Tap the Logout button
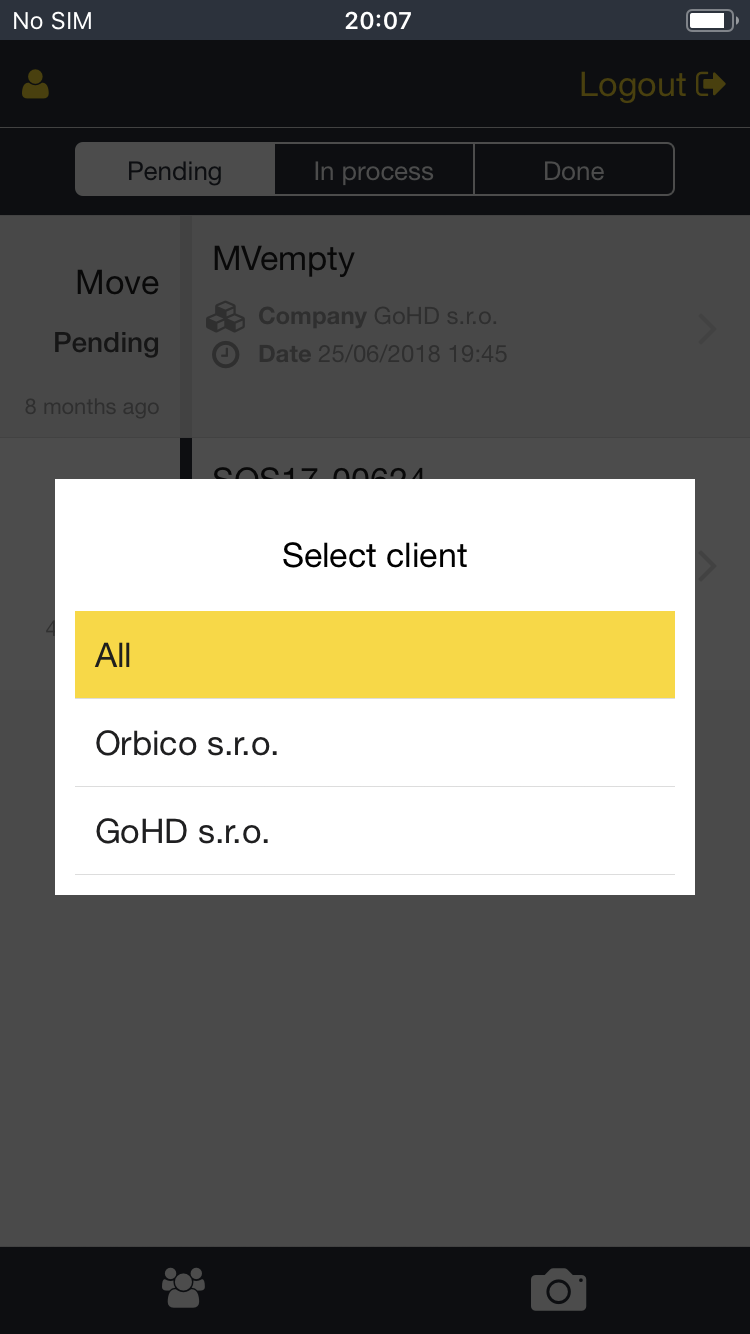The width and height of the screenshot is (750, 1334). click(652, 85)
